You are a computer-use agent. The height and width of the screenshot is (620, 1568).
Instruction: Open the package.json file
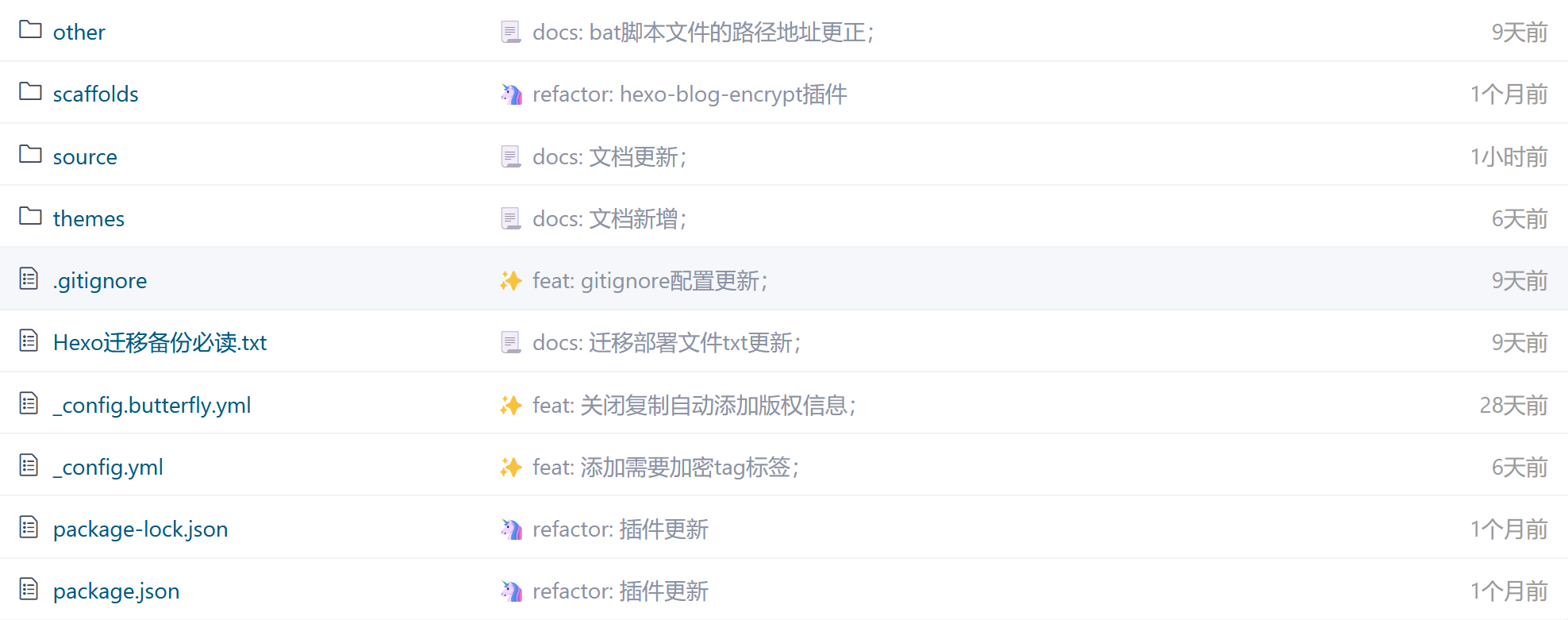[116, 591]
